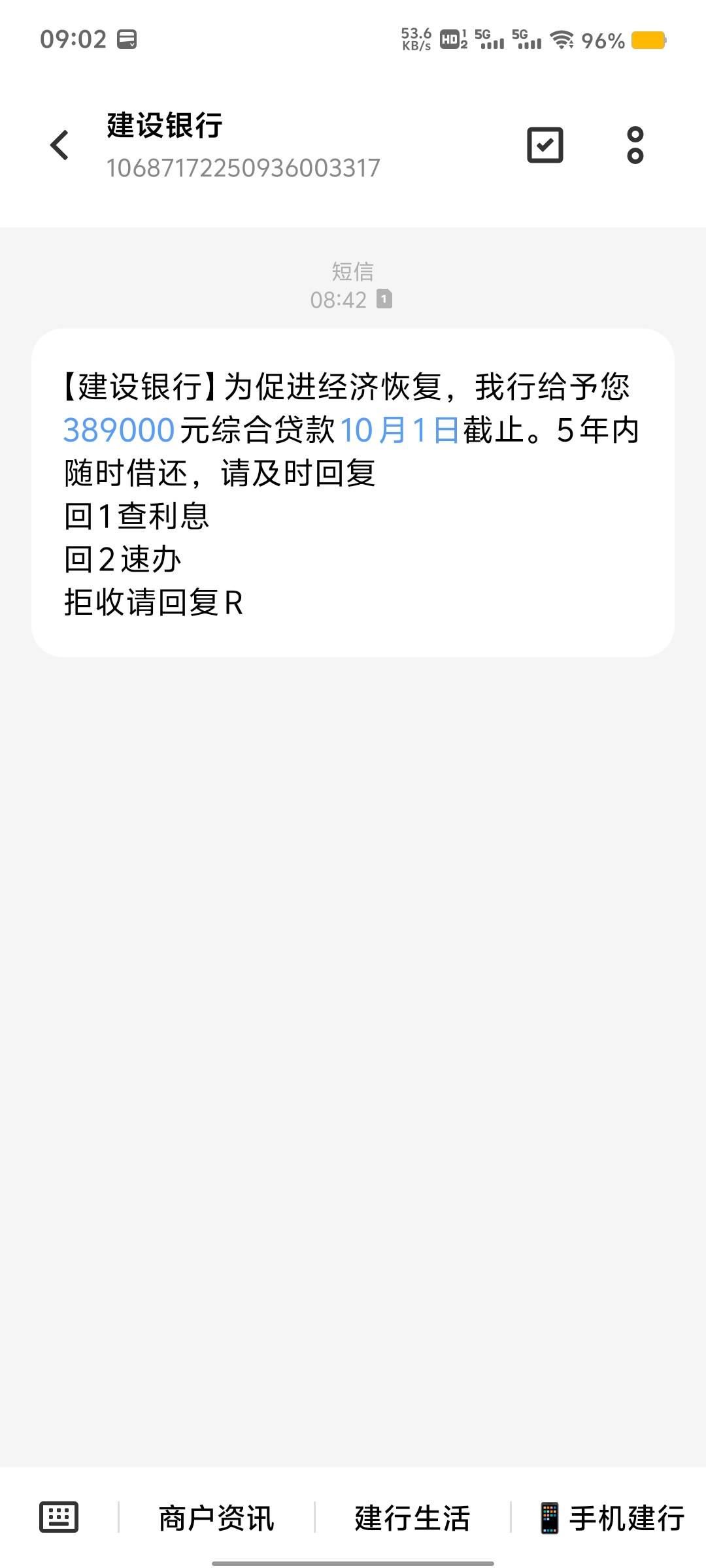Go back from the 建设银行 conversation
This screenshot has height=1568, width=706.
59,145
